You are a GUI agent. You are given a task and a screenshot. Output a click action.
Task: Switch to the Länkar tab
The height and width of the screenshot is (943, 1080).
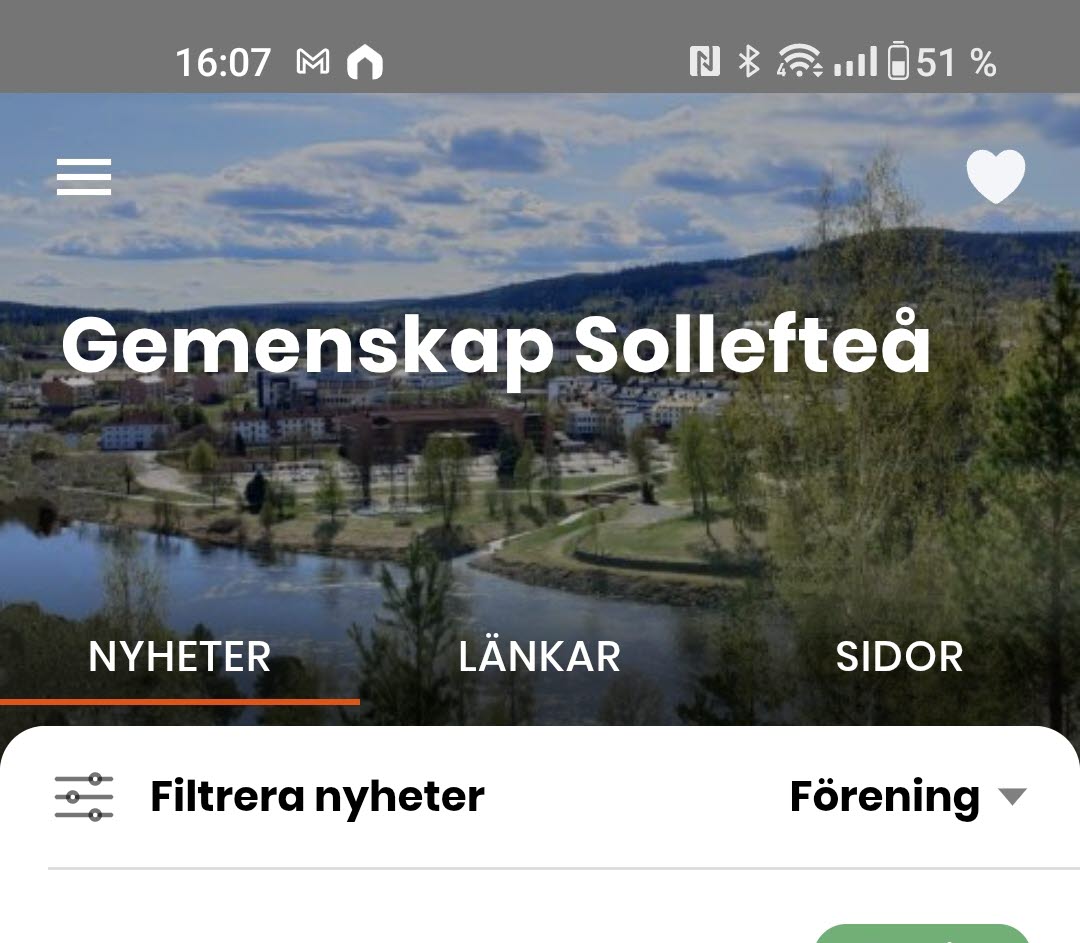pos(539,657)
